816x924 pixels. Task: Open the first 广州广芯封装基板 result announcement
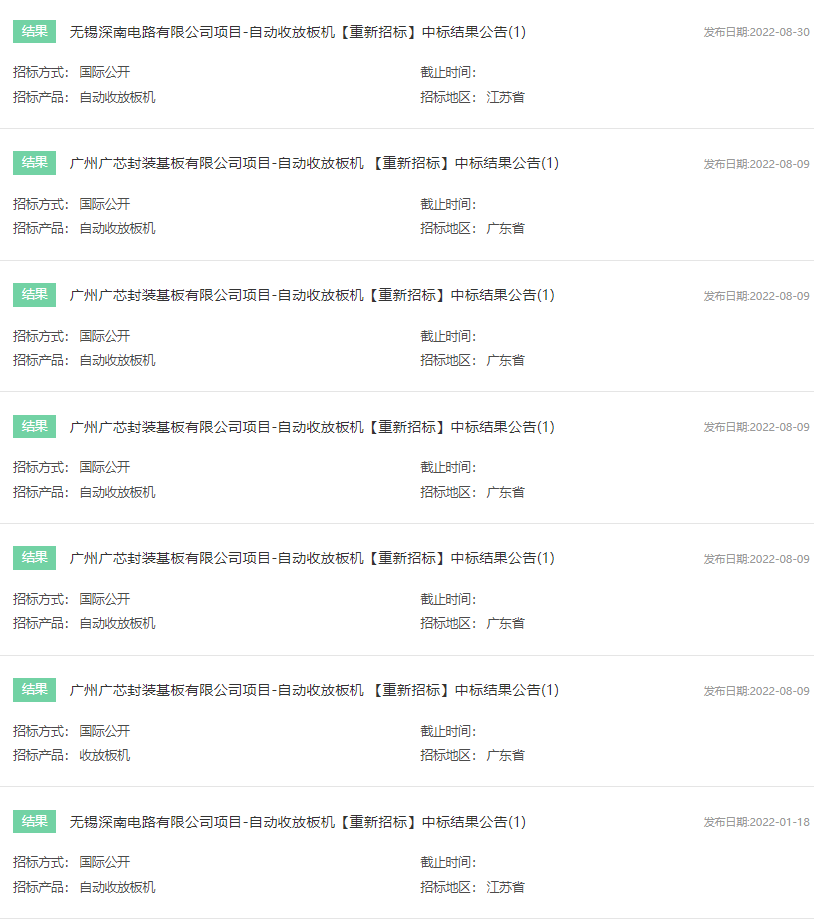(310, 163)
